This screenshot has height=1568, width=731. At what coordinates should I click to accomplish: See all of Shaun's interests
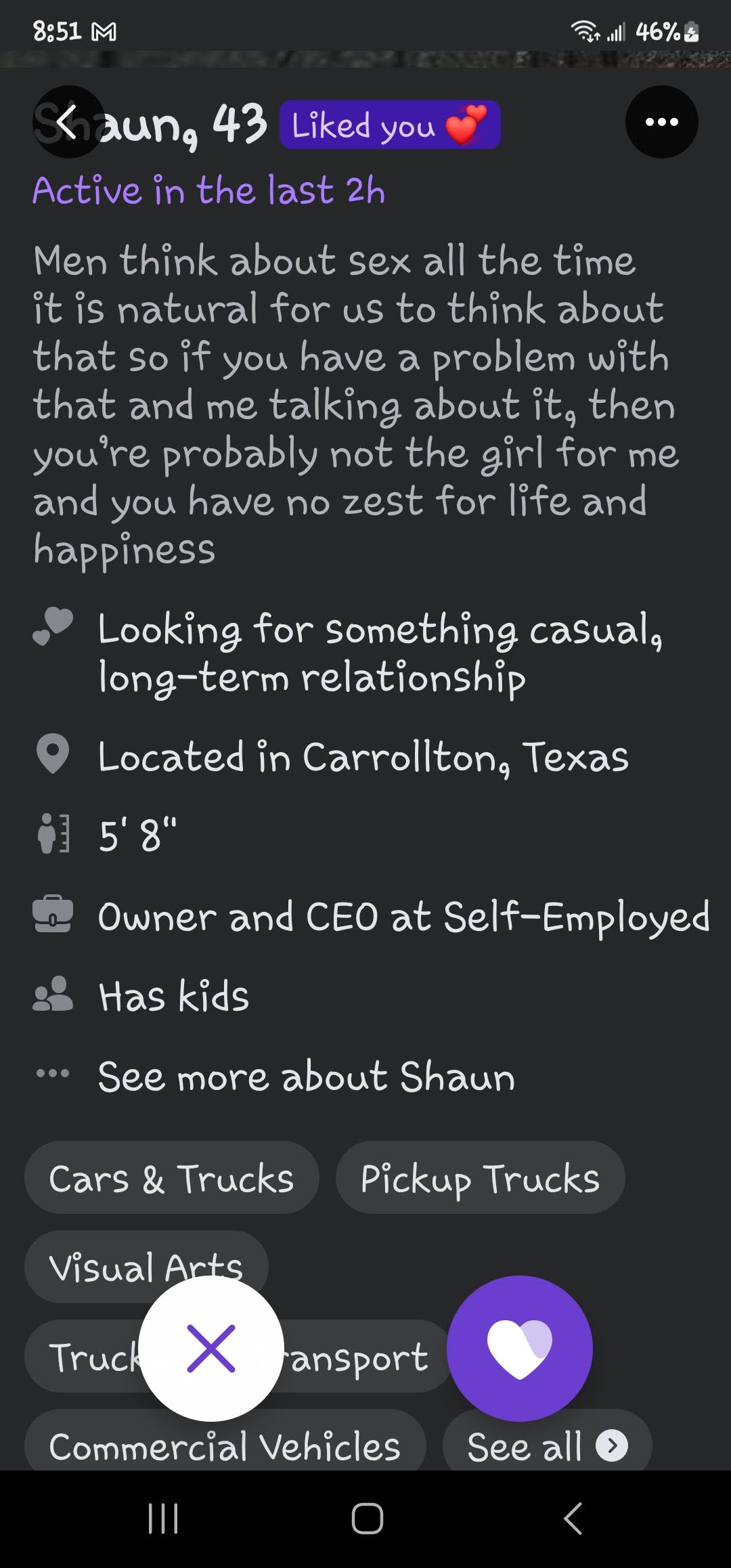click(547, 1446)
